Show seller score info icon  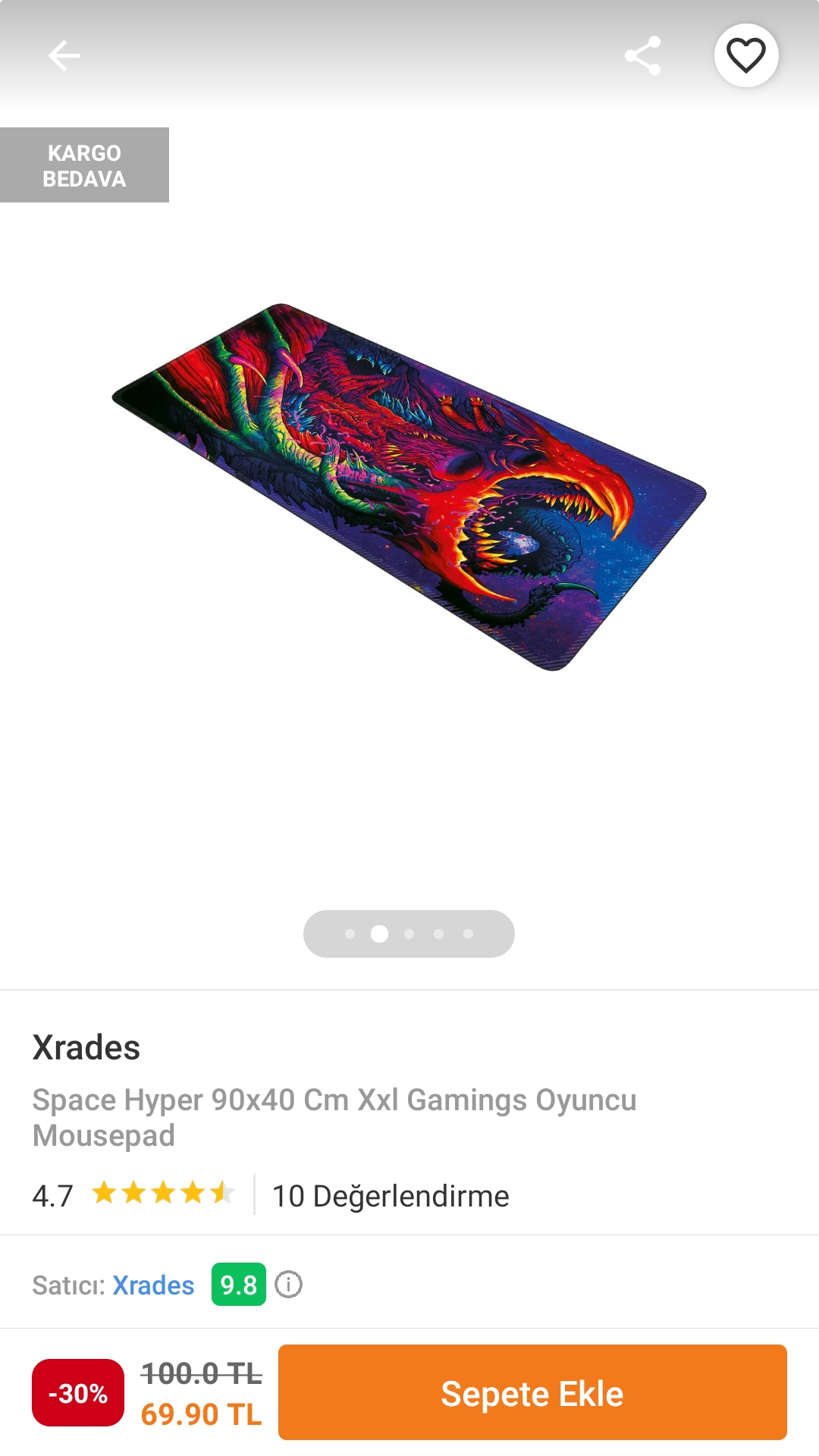(x=288, y=1285)
